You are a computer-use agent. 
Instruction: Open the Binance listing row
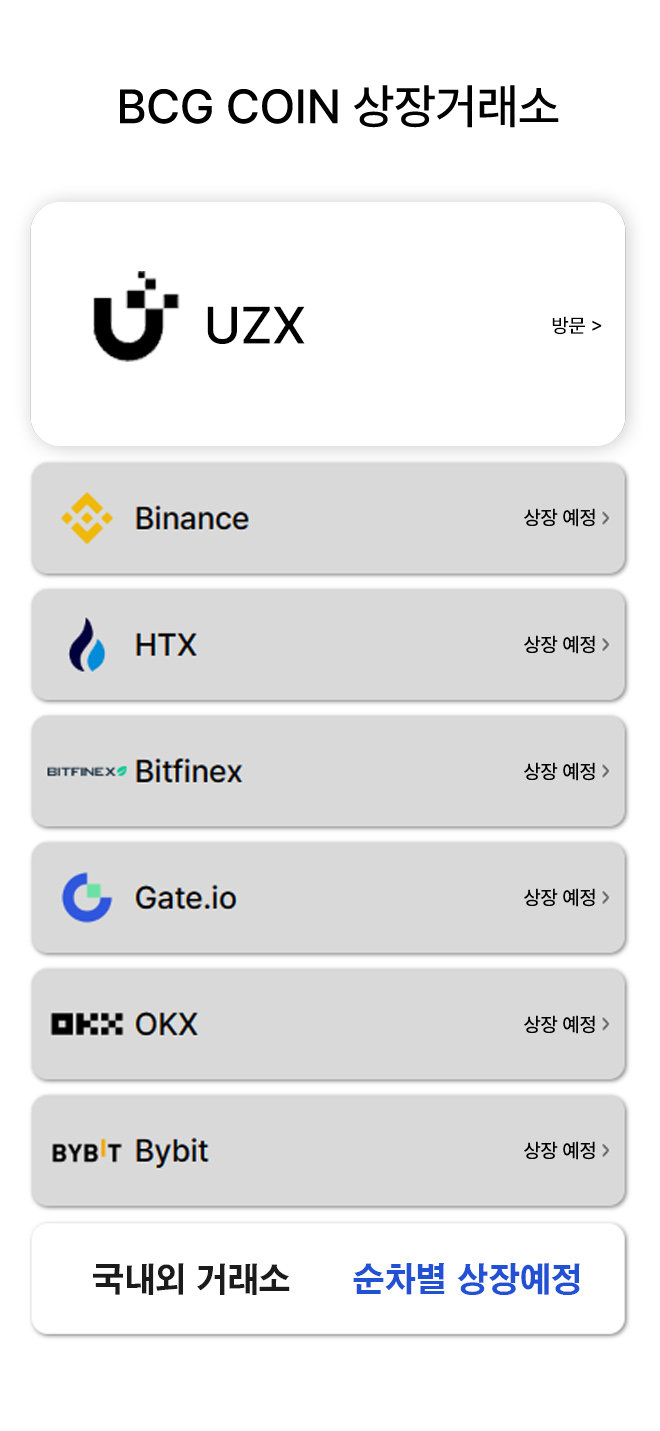(x=328, y=518)
